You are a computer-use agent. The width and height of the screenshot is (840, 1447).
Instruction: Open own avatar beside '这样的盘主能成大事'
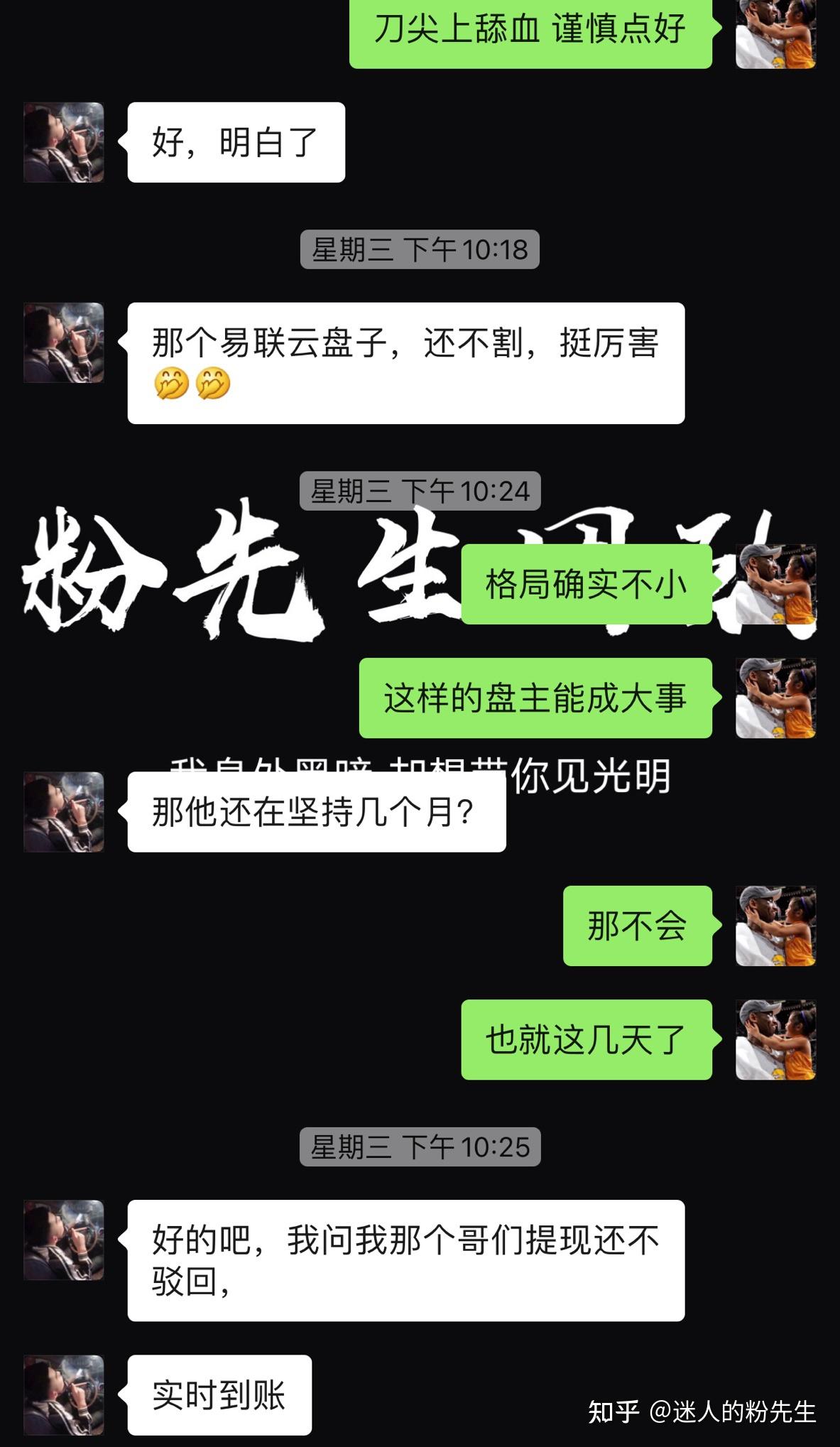pos(775,698)
